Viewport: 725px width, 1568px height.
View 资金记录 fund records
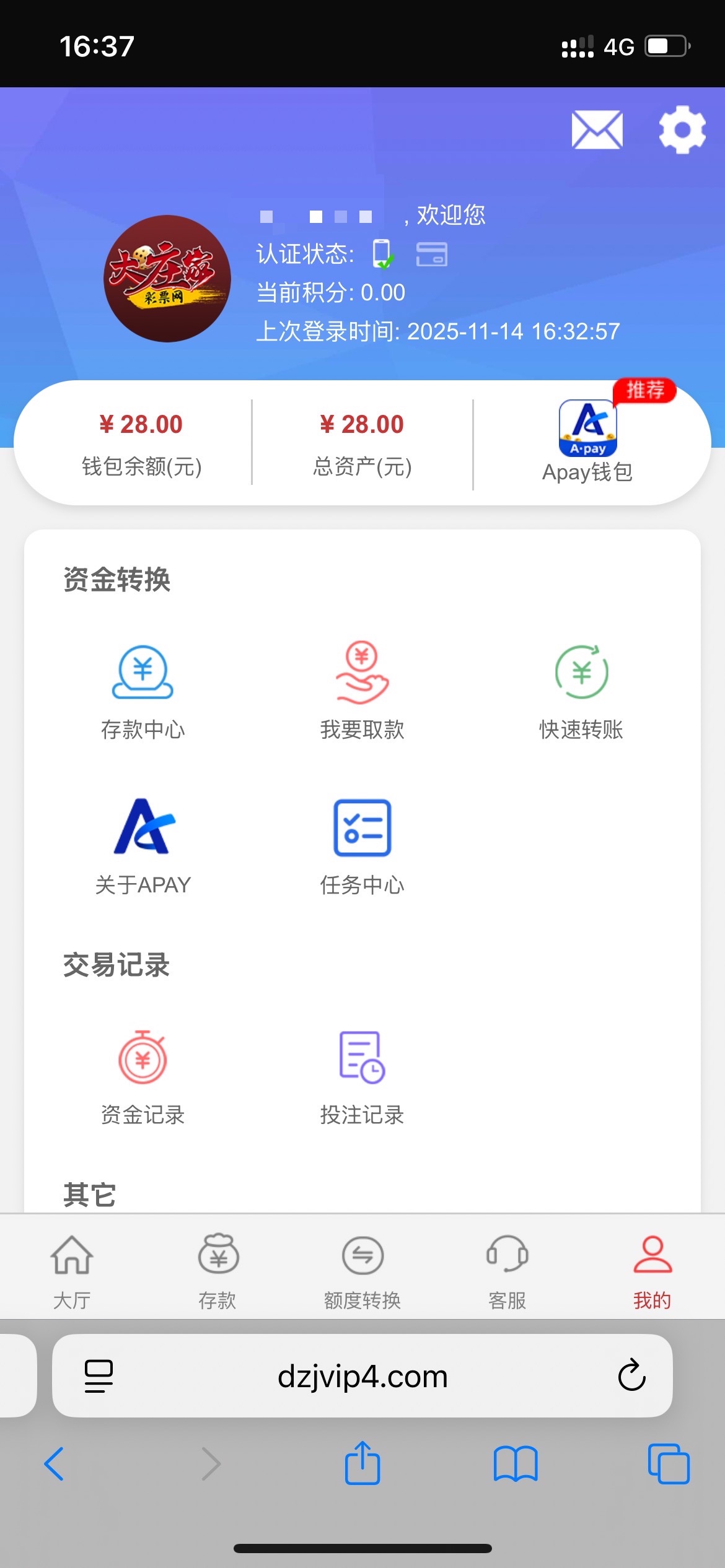pyautogui.click(x=143, y=1077)
